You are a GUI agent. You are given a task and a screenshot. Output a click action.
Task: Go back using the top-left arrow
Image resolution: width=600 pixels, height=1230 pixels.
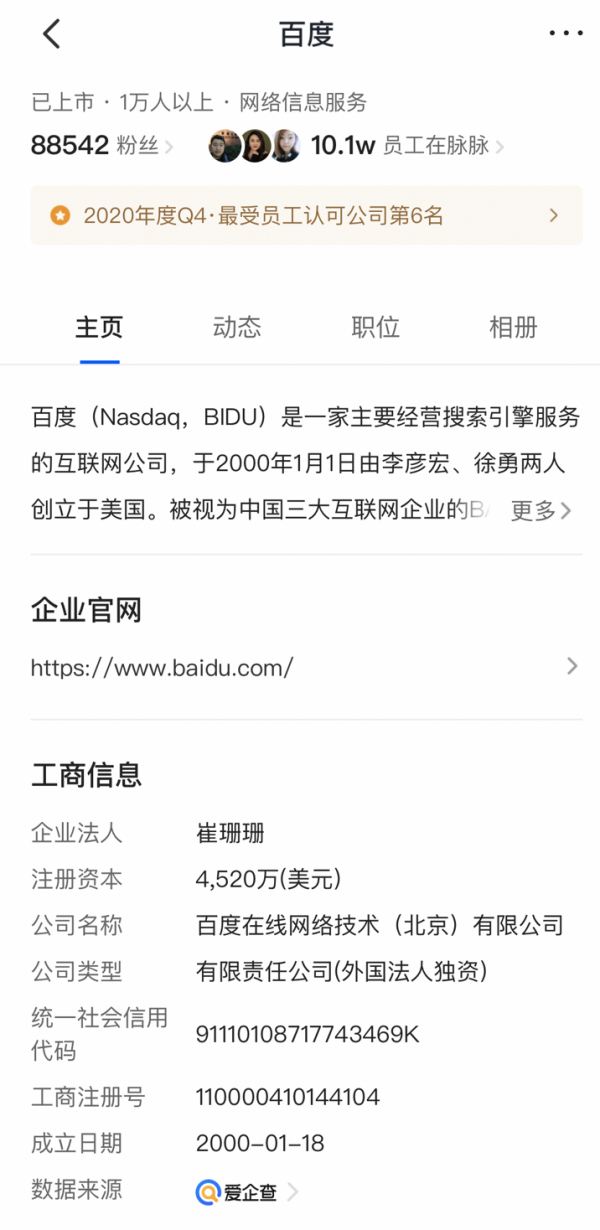pyautogui.click(x=52, y=34)
